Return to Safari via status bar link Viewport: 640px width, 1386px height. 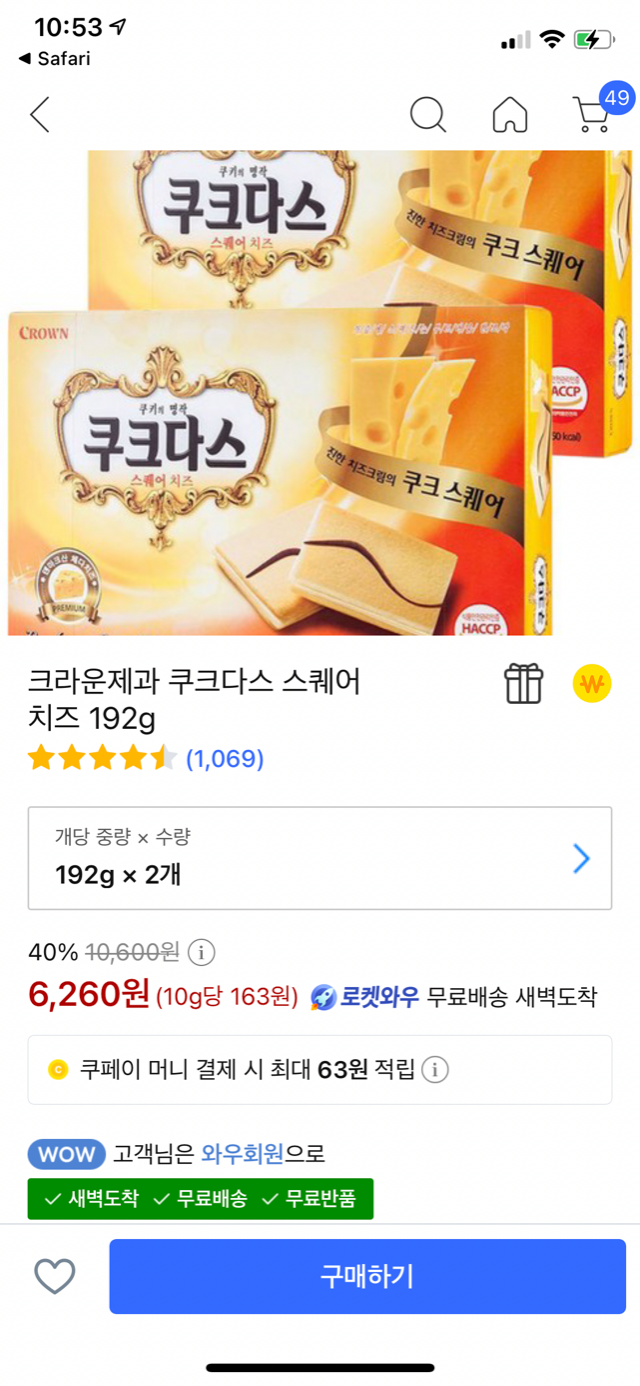[55, 59]
